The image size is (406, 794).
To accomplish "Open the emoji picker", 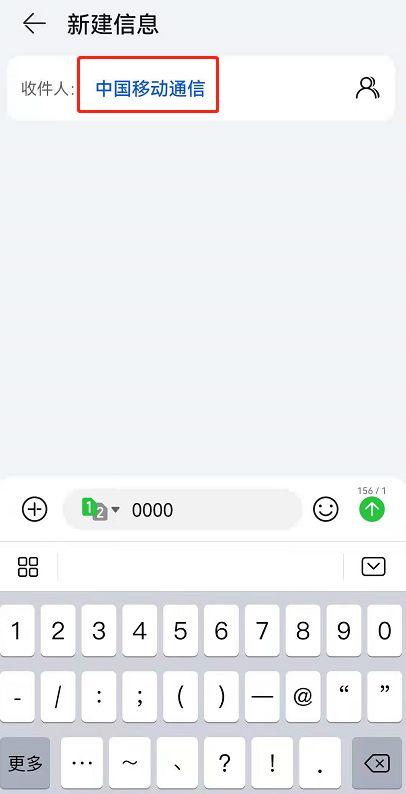I will (x=326, y=509).
